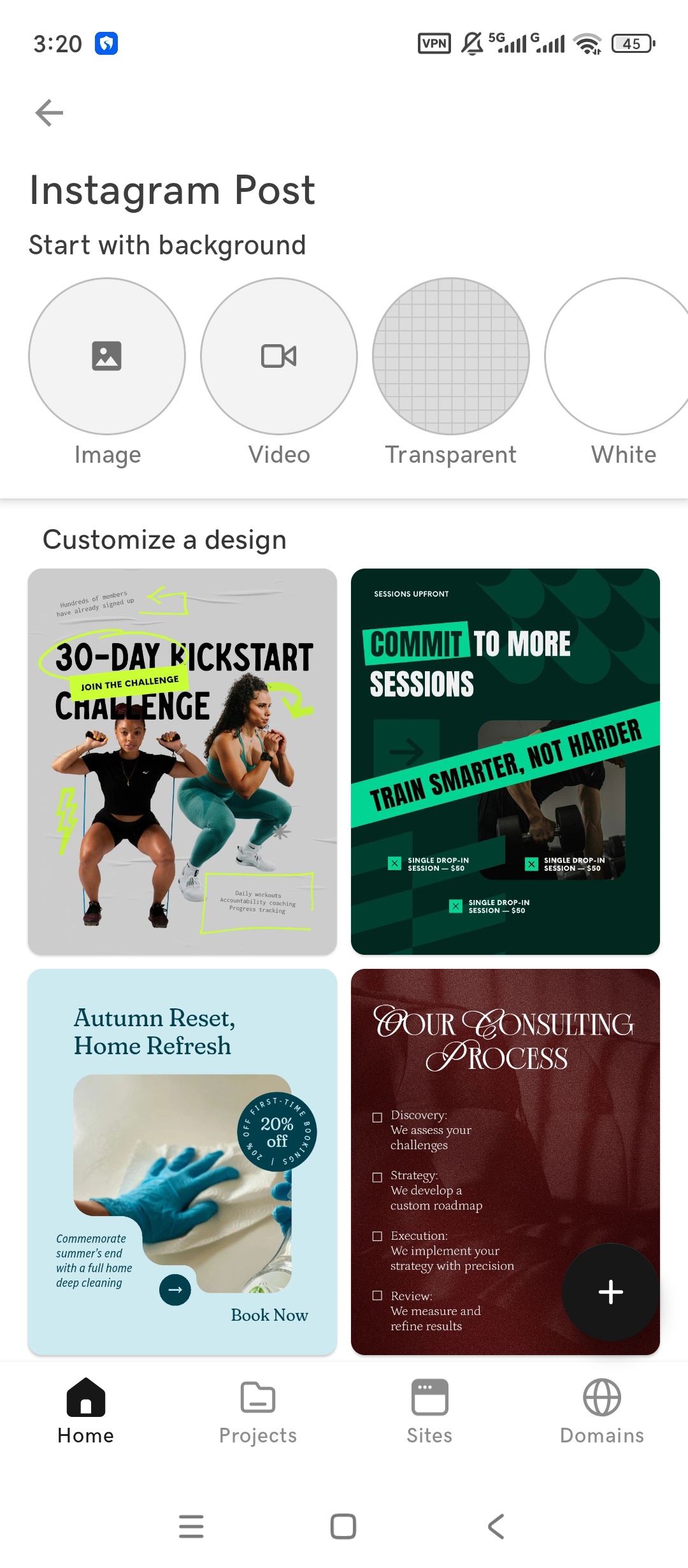Switch to the Projects tab
Screen dimensions: 688x1568
pos(258,1411)
